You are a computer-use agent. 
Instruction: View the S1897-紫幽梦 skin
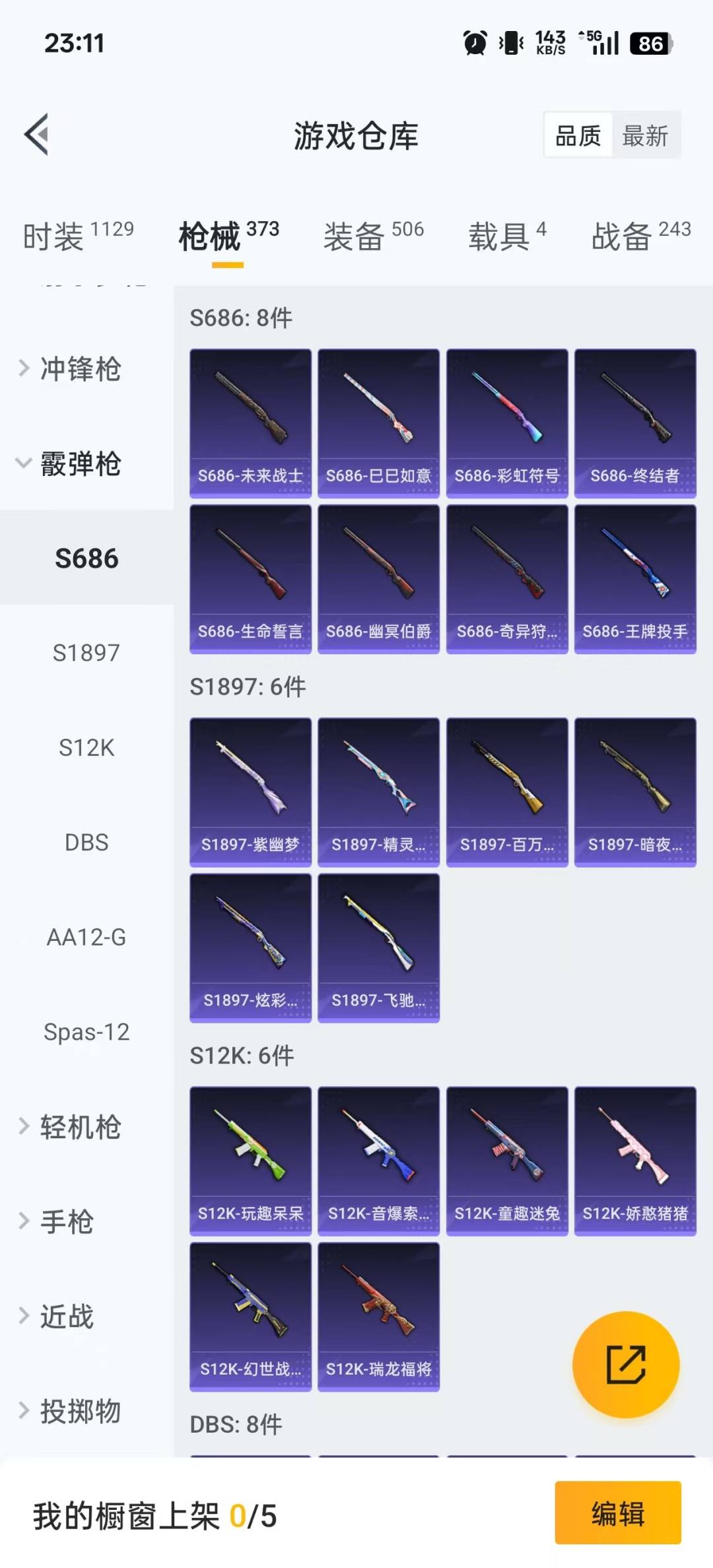[250, 792]
